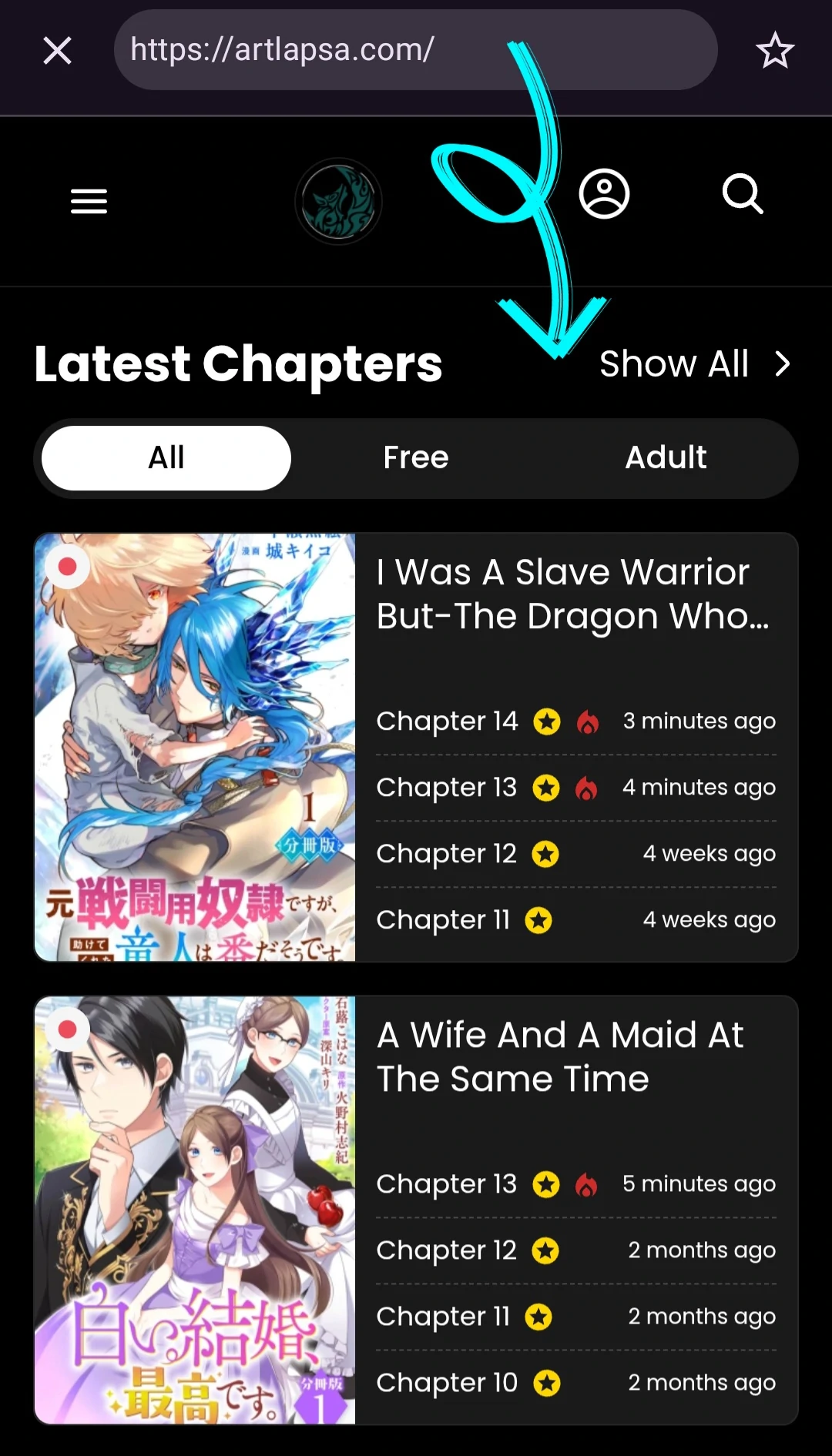Open A Wife And A Maid cover
This screenshot has height=1456, width=832.
[x=195, y=1210]
